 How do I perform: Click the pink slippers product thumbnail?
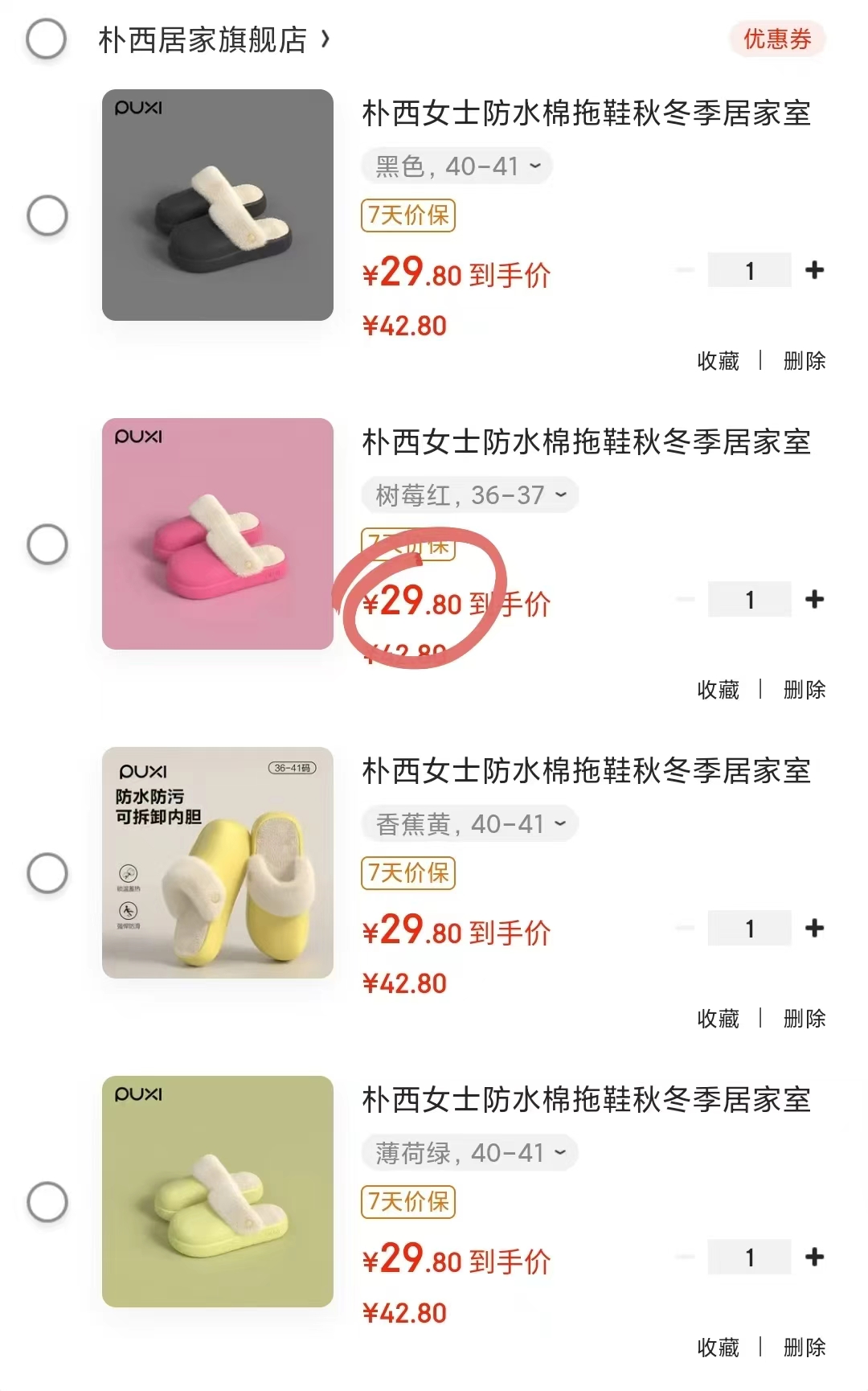click(218, 532)
